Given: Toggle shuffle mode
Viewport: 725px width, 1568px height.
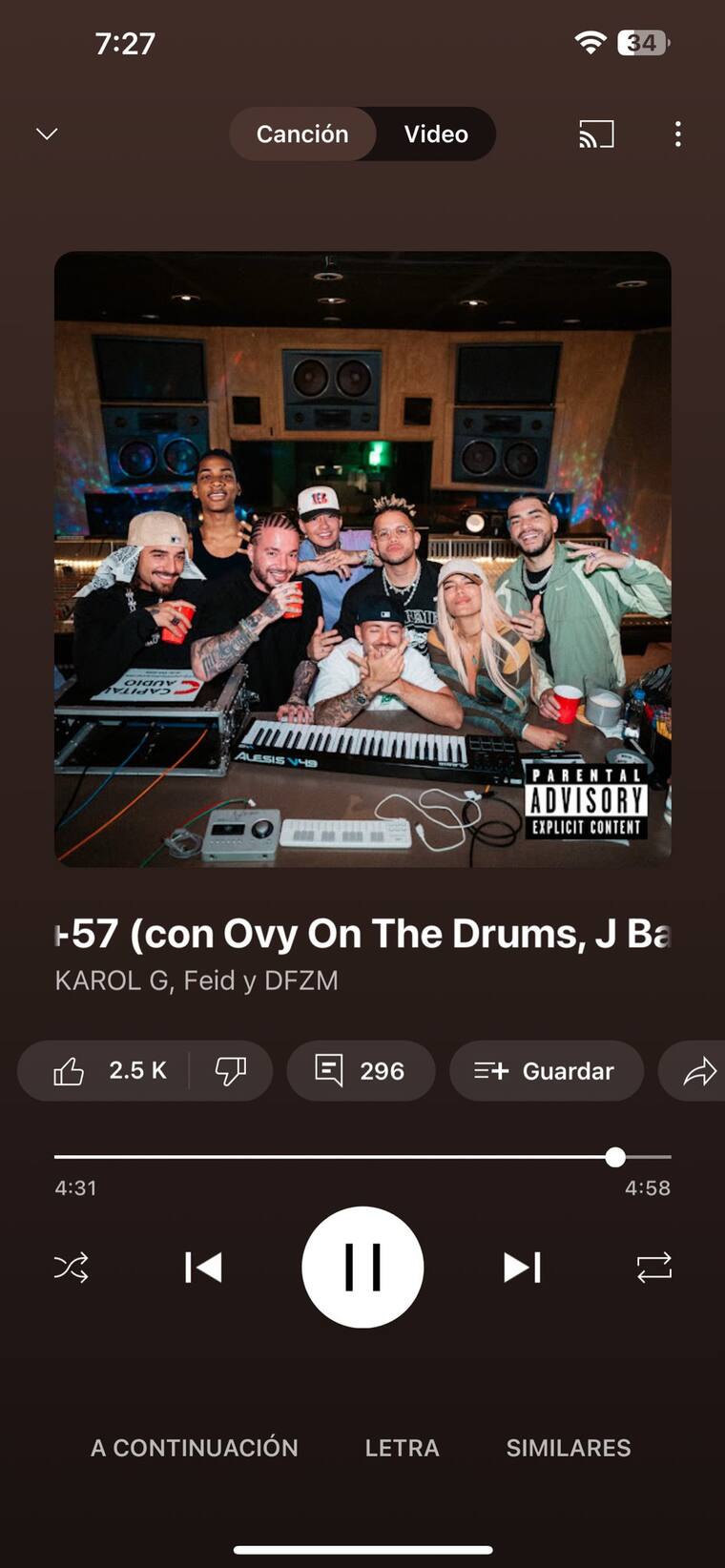Looking at the screenshot, I should tap(72, 1268).
